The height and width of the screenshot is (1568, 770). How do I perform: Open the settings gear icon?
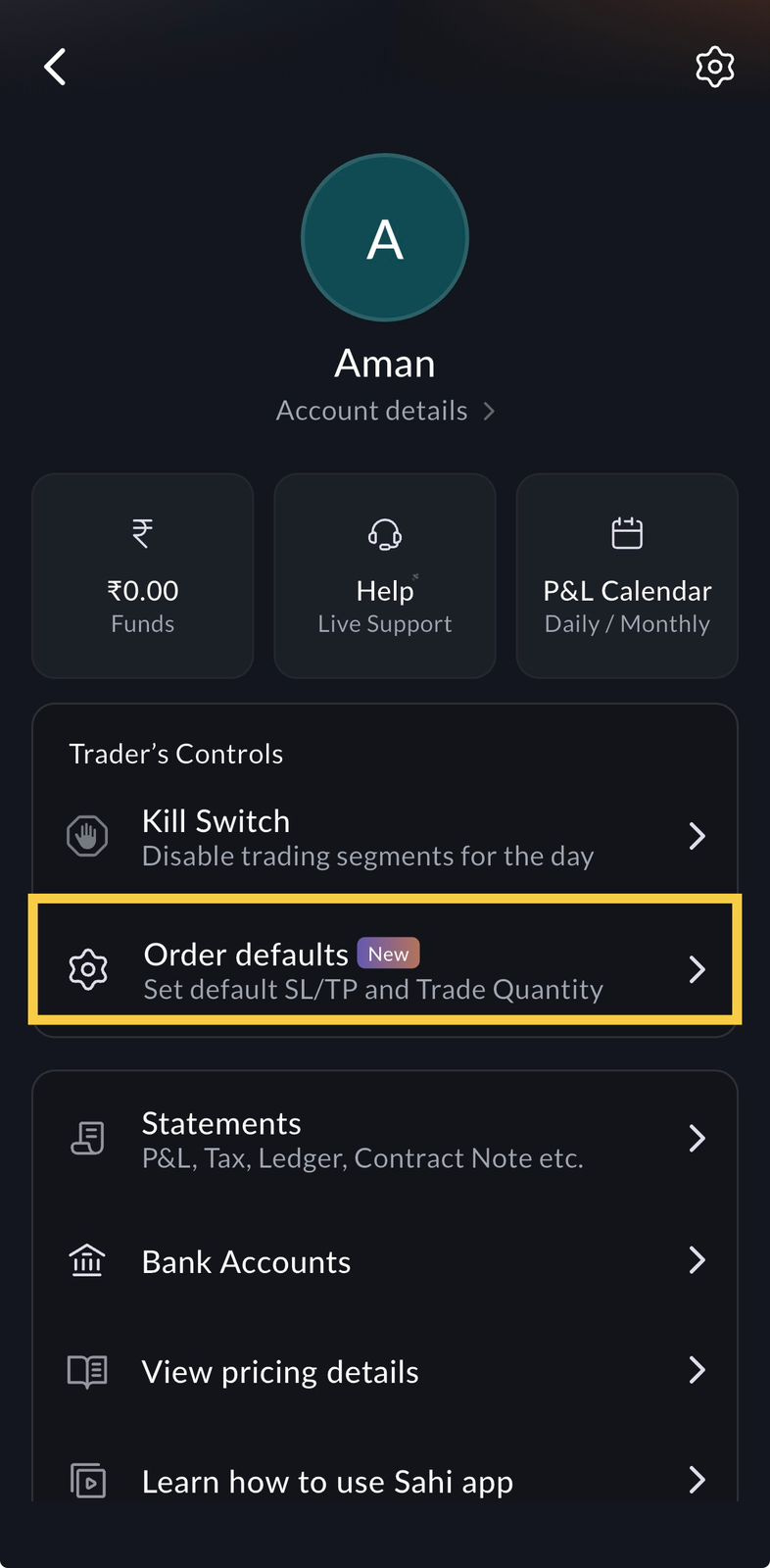coord(714,67)
